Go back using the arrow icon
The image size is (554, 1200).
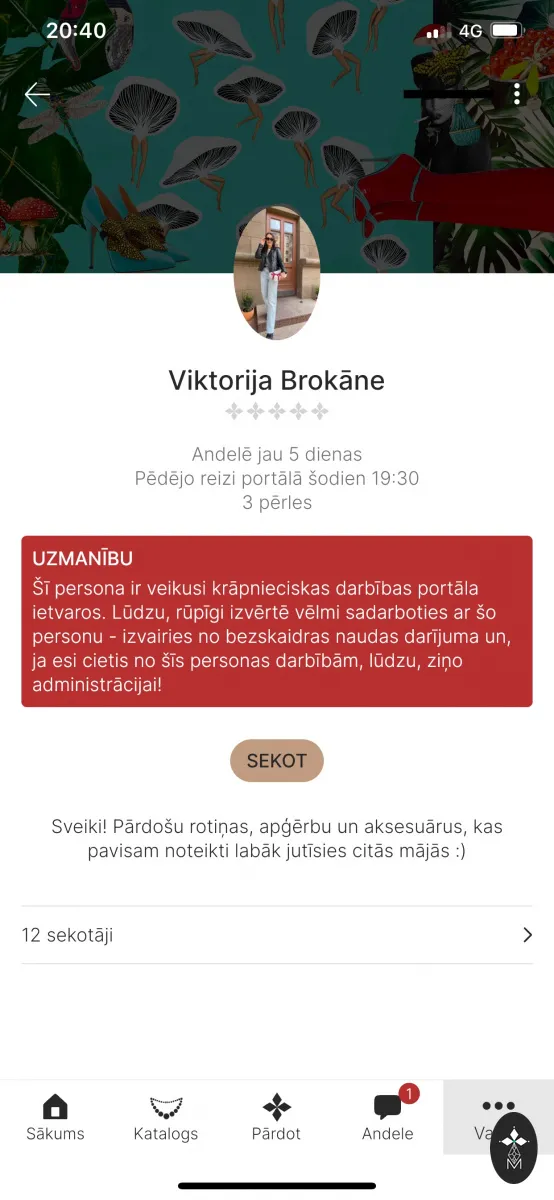(x=37, y=94)
